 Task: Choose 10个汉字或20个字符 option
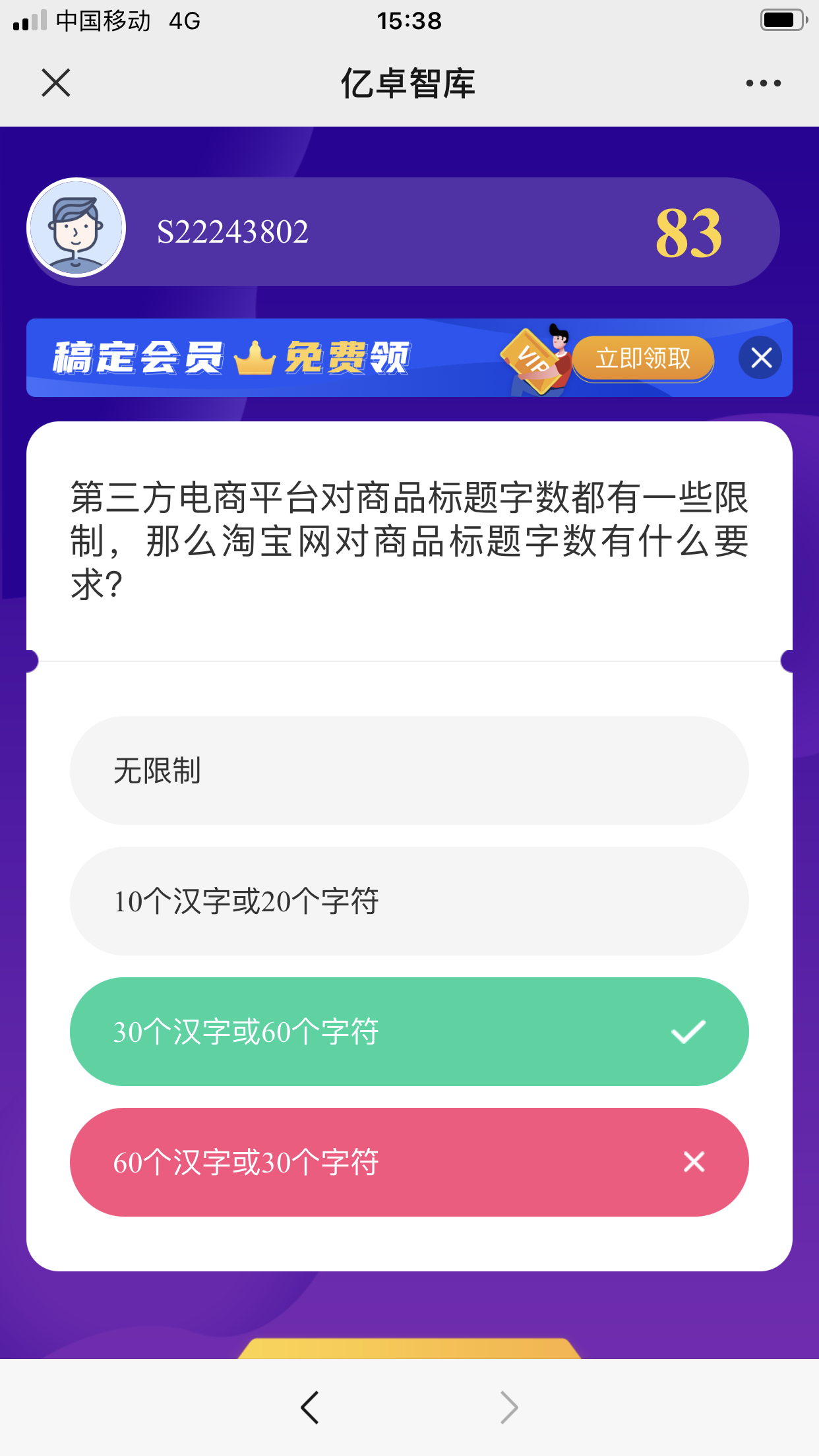click(x=409, y=901)
